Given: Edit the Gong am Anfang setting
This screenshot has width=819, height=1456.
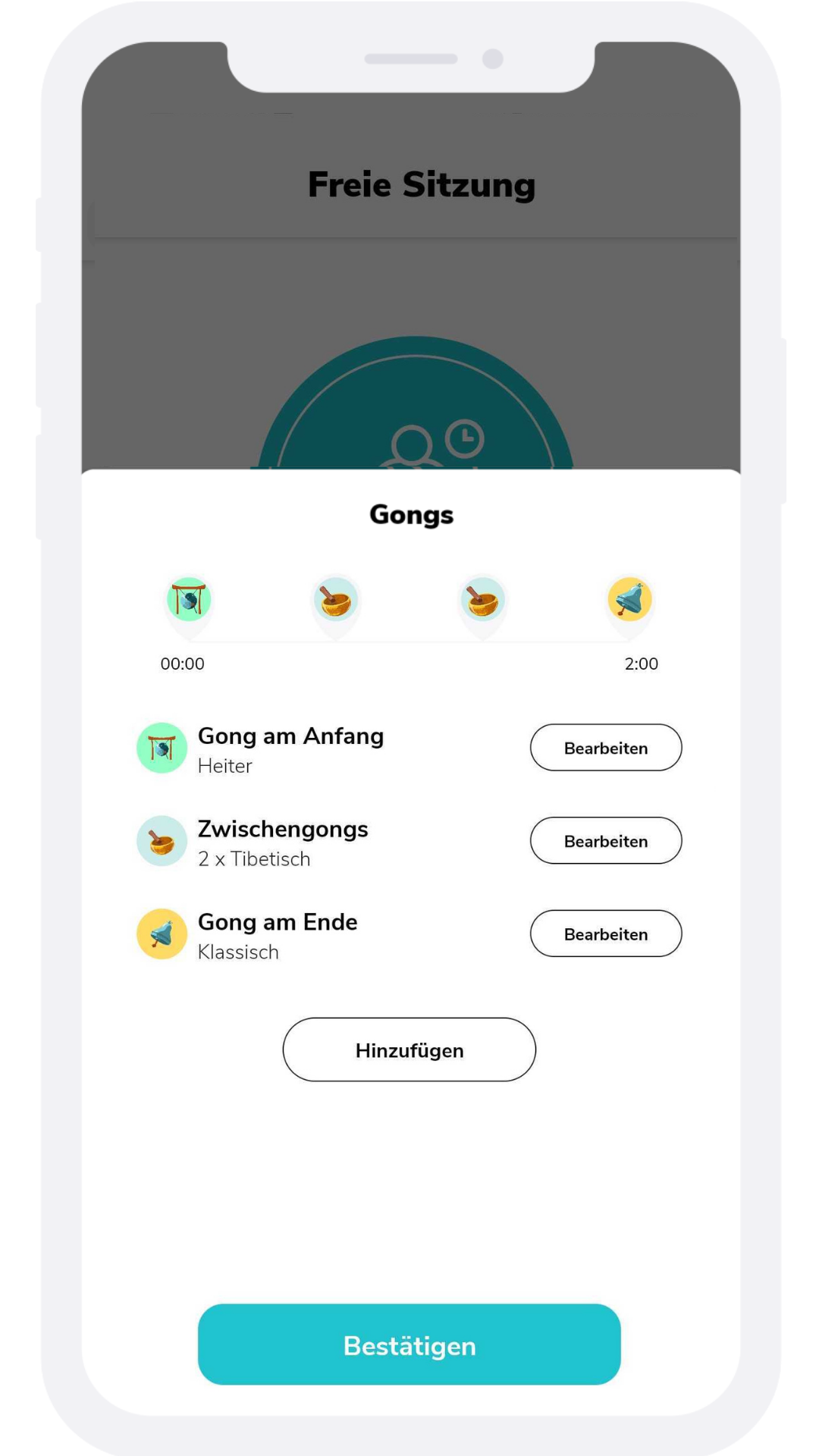Looking at the screenshot, I should (605, 748).
